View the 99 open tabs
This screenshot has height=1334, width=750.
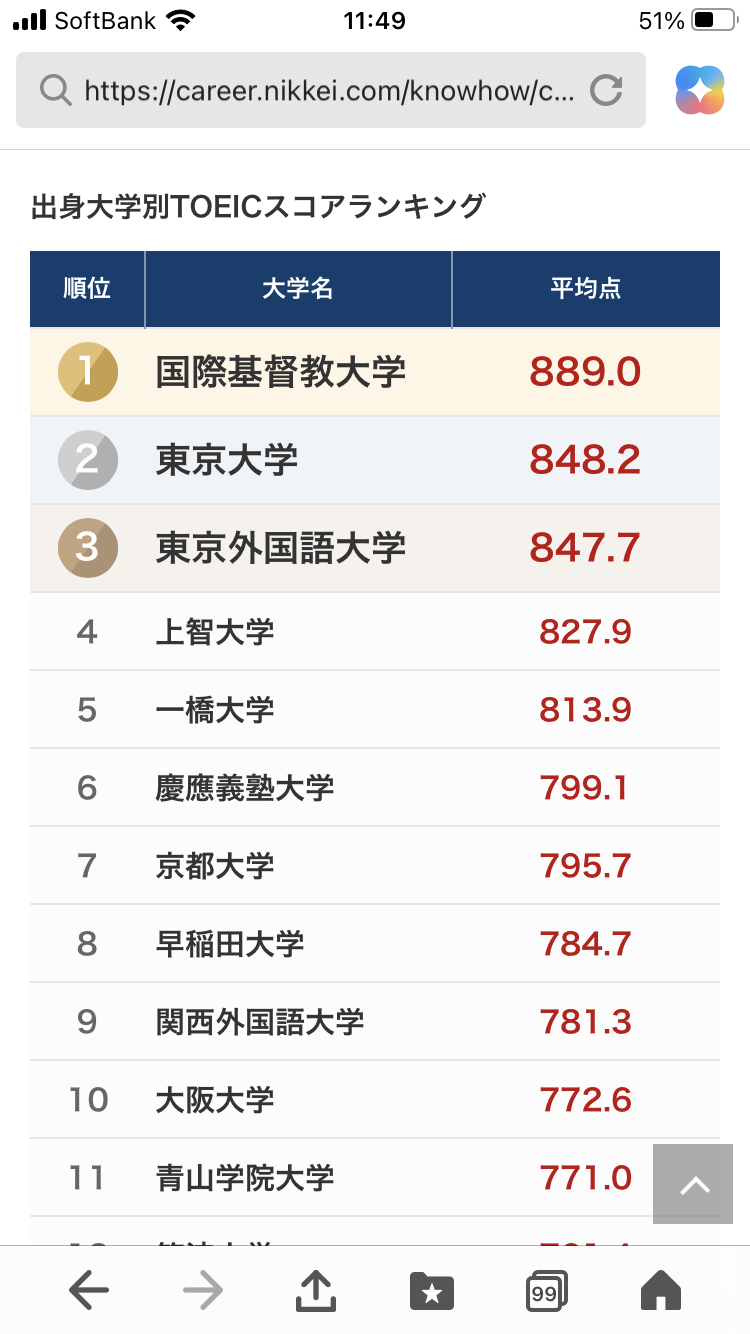(546, 1291)
